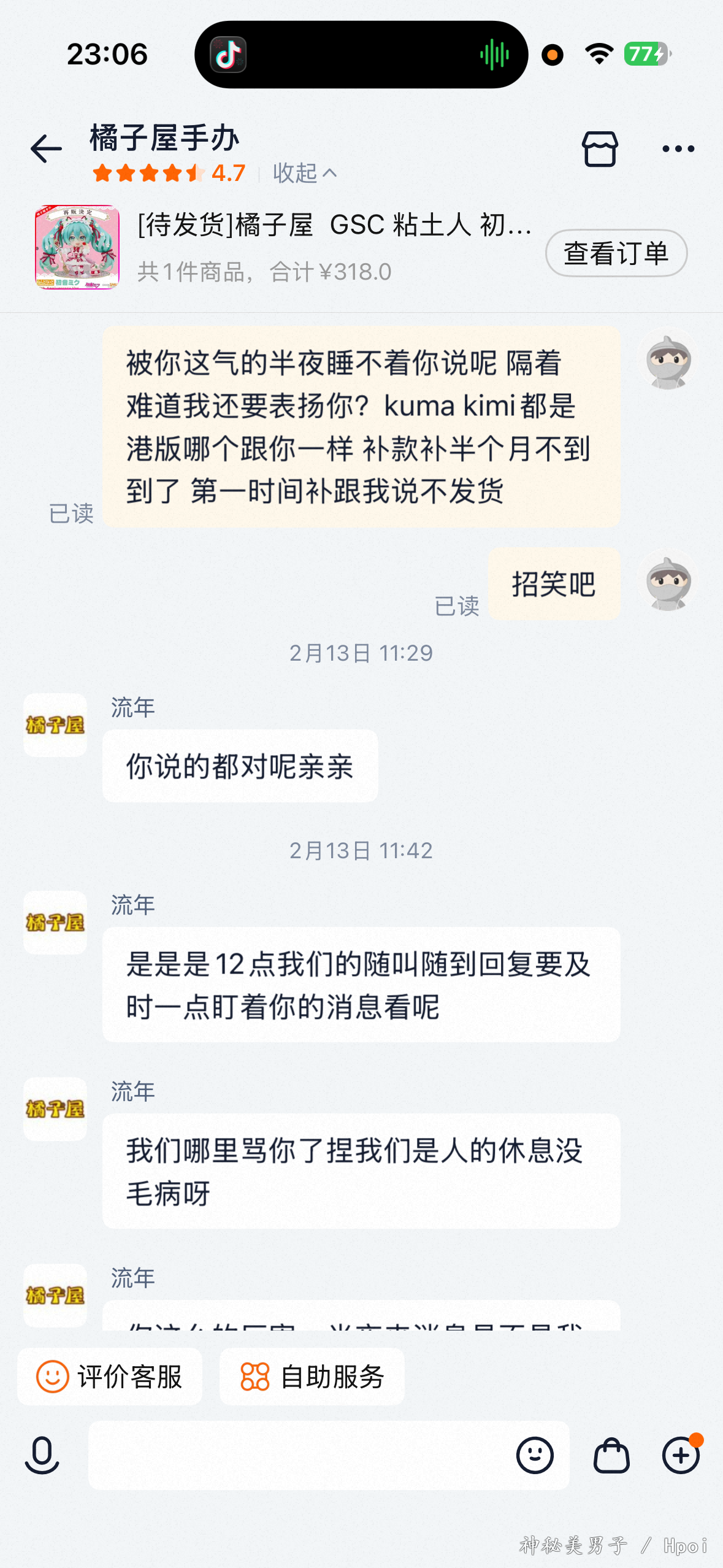Viewport: 723px width, 1568px height.
Task: Tap 查看订单 to view order
Action: pos(616,253)
